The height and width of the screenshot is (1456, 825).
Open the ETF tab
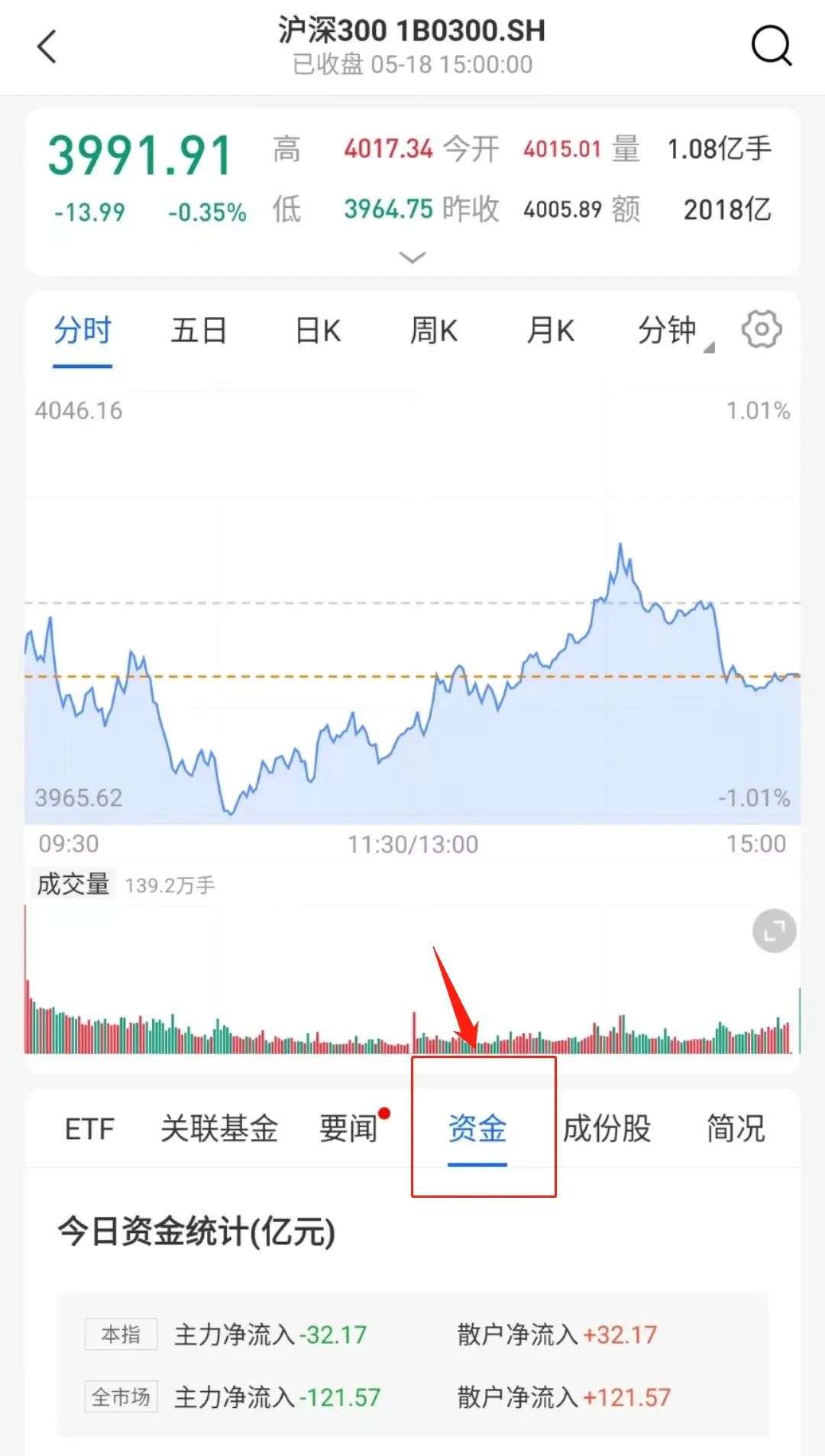click(x=89, y=1129)
